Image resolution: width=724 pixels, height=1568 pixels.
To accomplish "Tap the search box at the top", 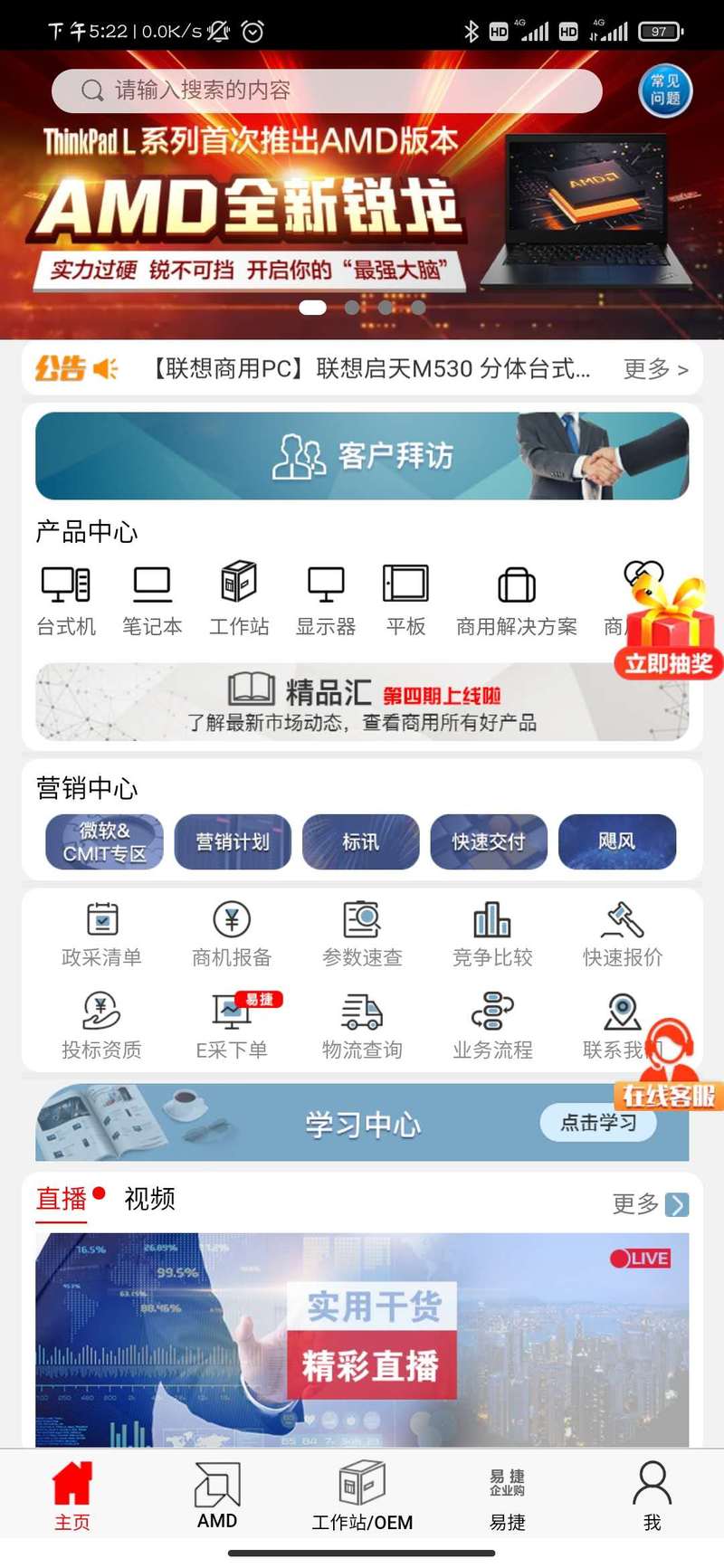I will 326,90.
